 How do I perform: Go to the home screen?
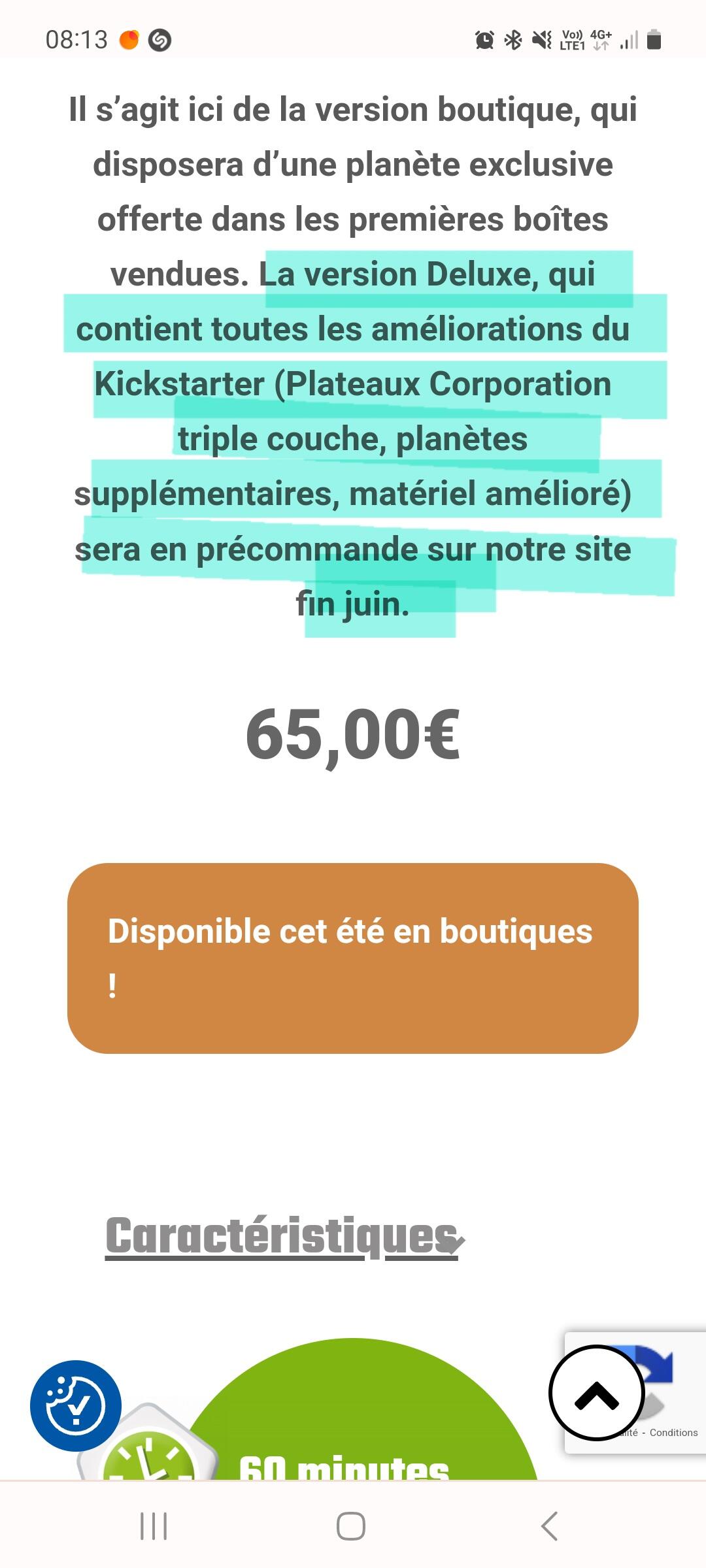pos(351,1526)
